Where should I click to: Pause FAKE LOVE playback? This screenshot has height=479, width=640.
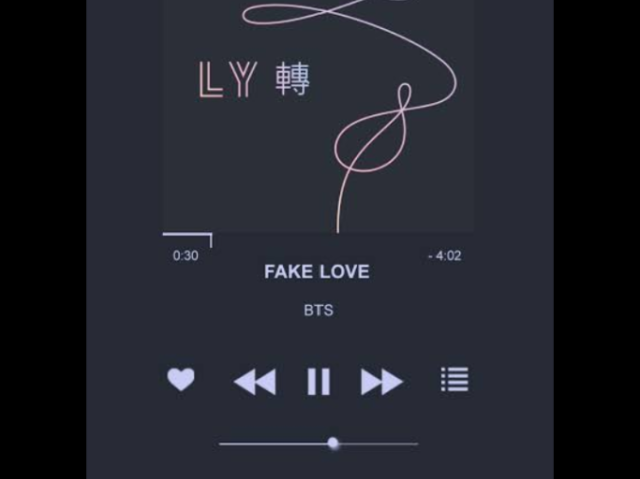[318, 381]
